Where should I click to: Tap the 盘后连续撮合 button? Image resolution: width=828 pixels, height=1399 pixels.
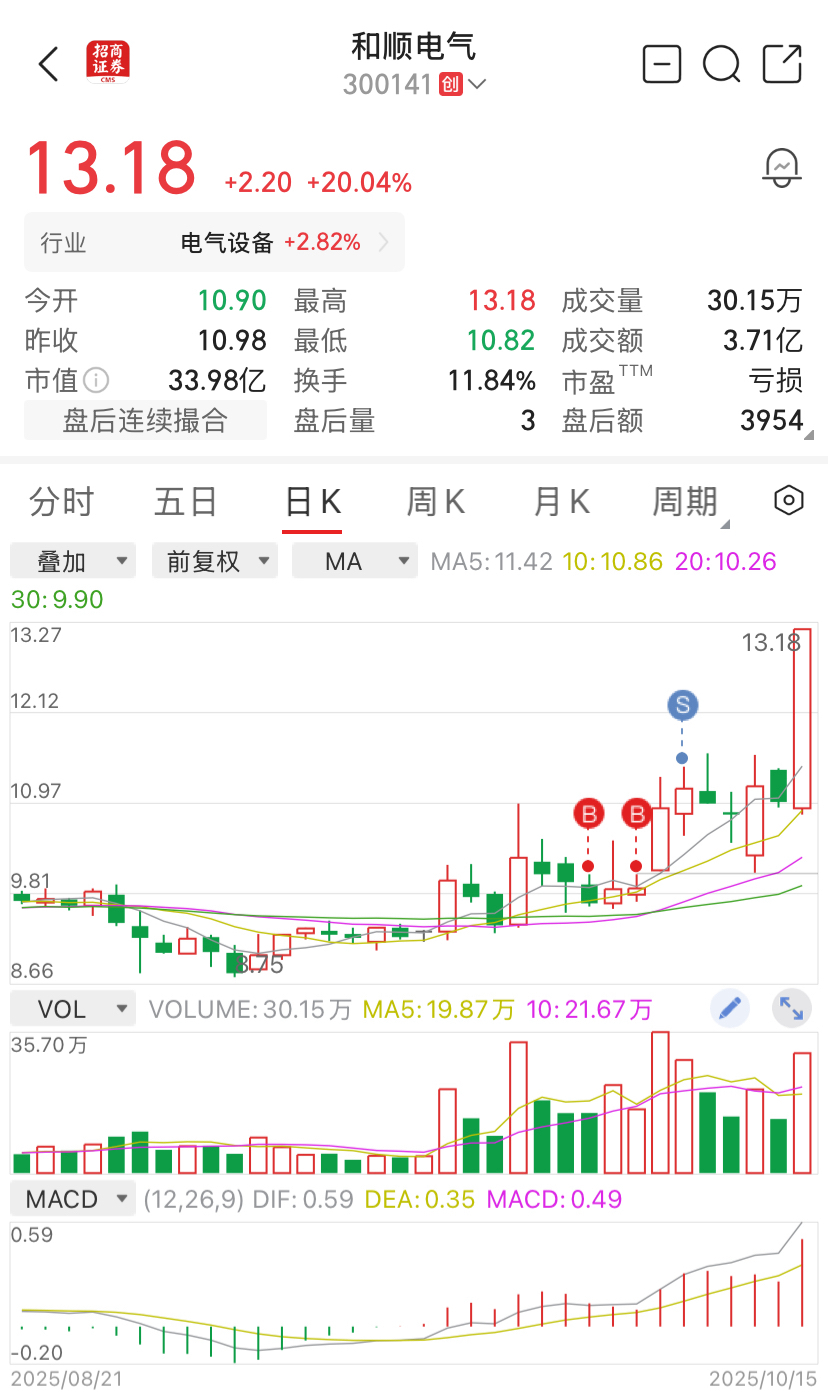(x=145, y=421)
